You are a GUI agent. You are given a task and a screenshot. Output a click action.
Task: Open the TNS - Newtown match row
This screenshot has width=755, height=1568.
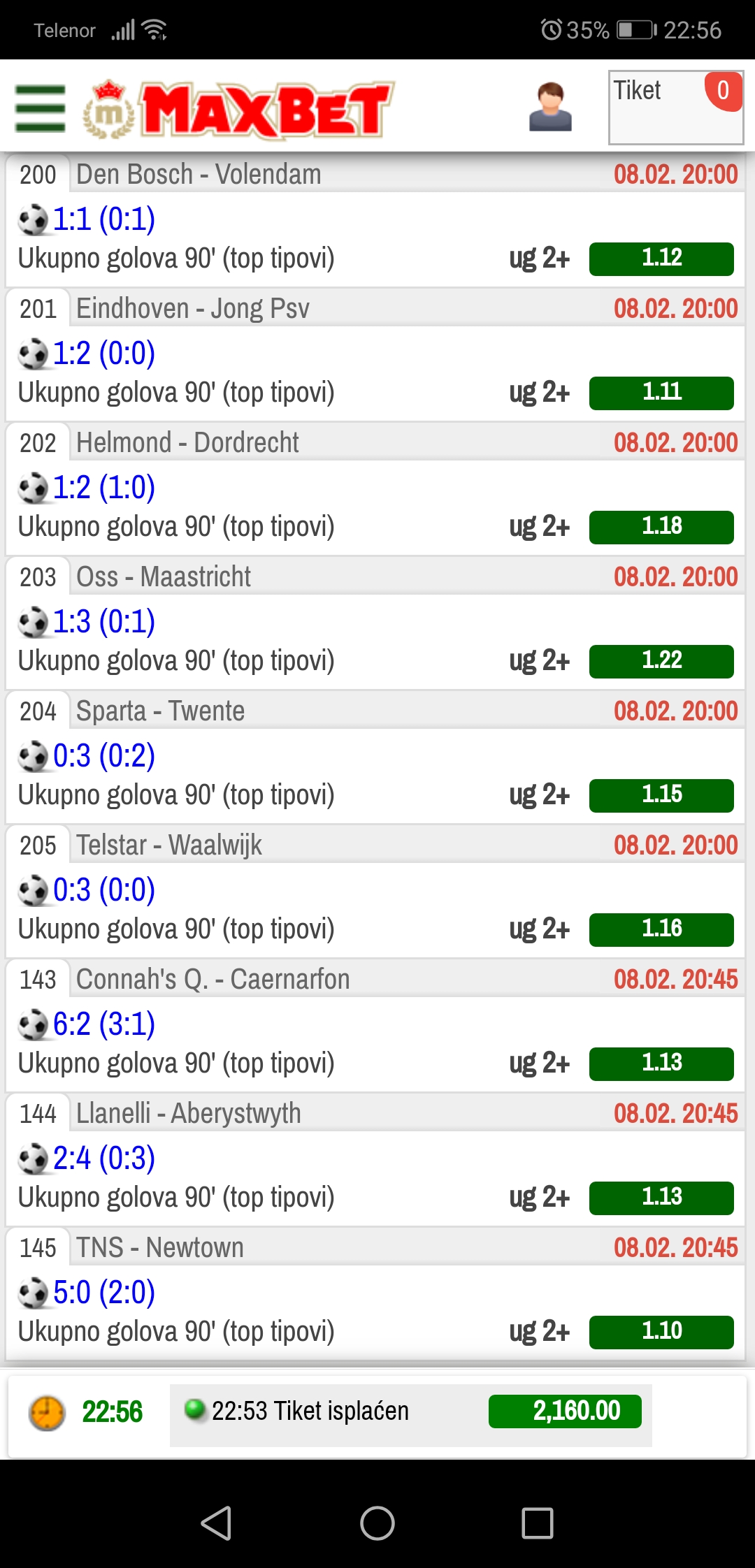(375, 1247)
